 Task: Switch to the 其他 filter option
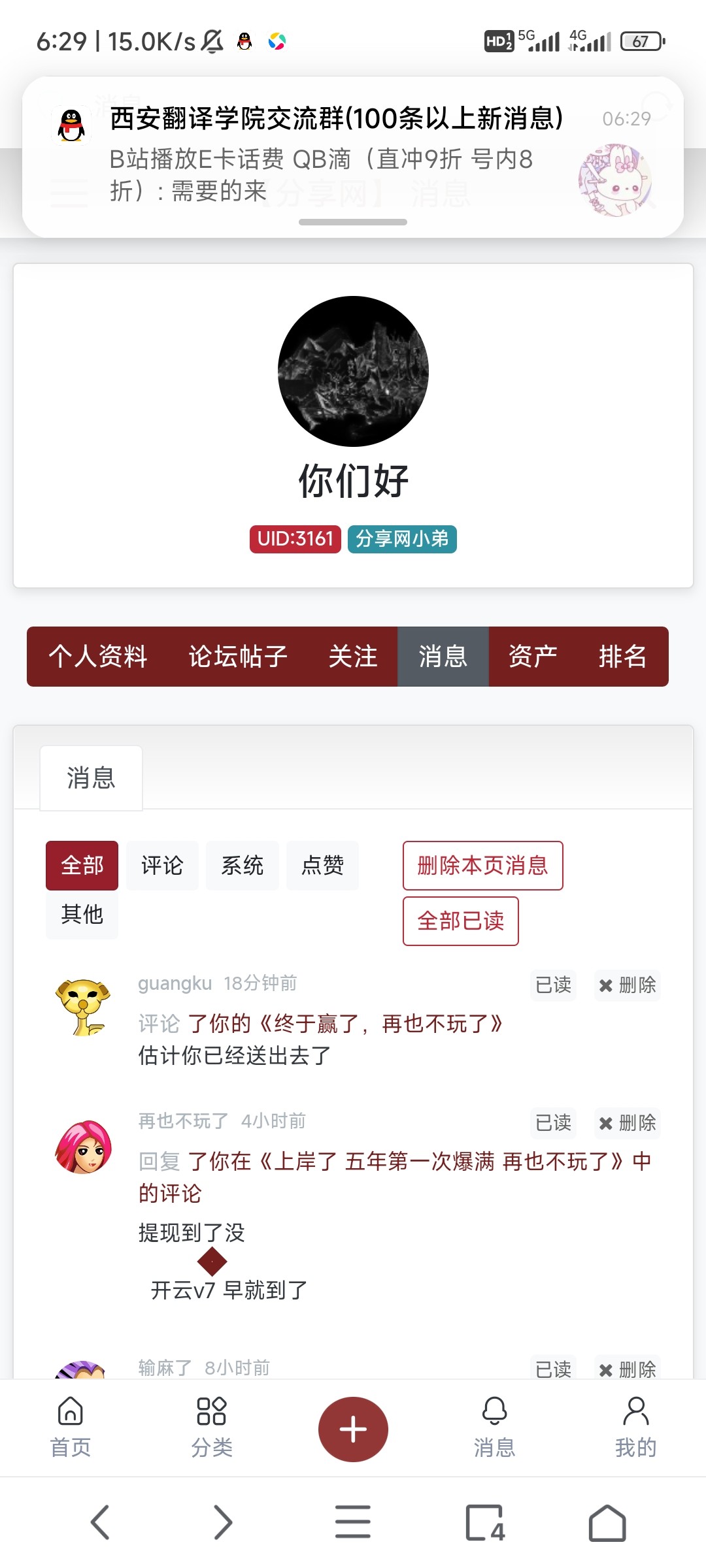click(82, 915)
